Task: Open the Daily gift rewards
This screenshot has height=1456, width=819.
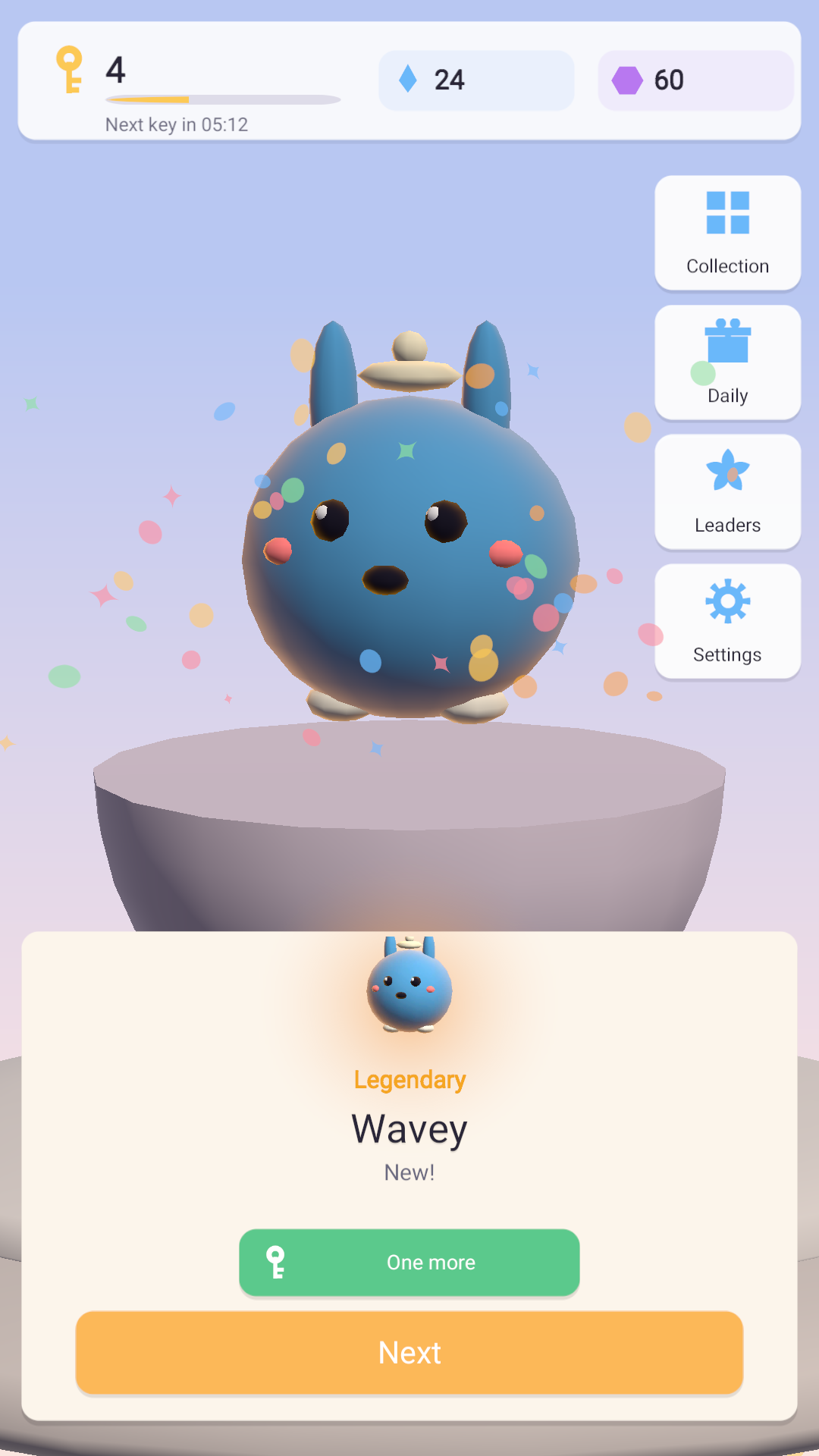Action: point(727,362)
